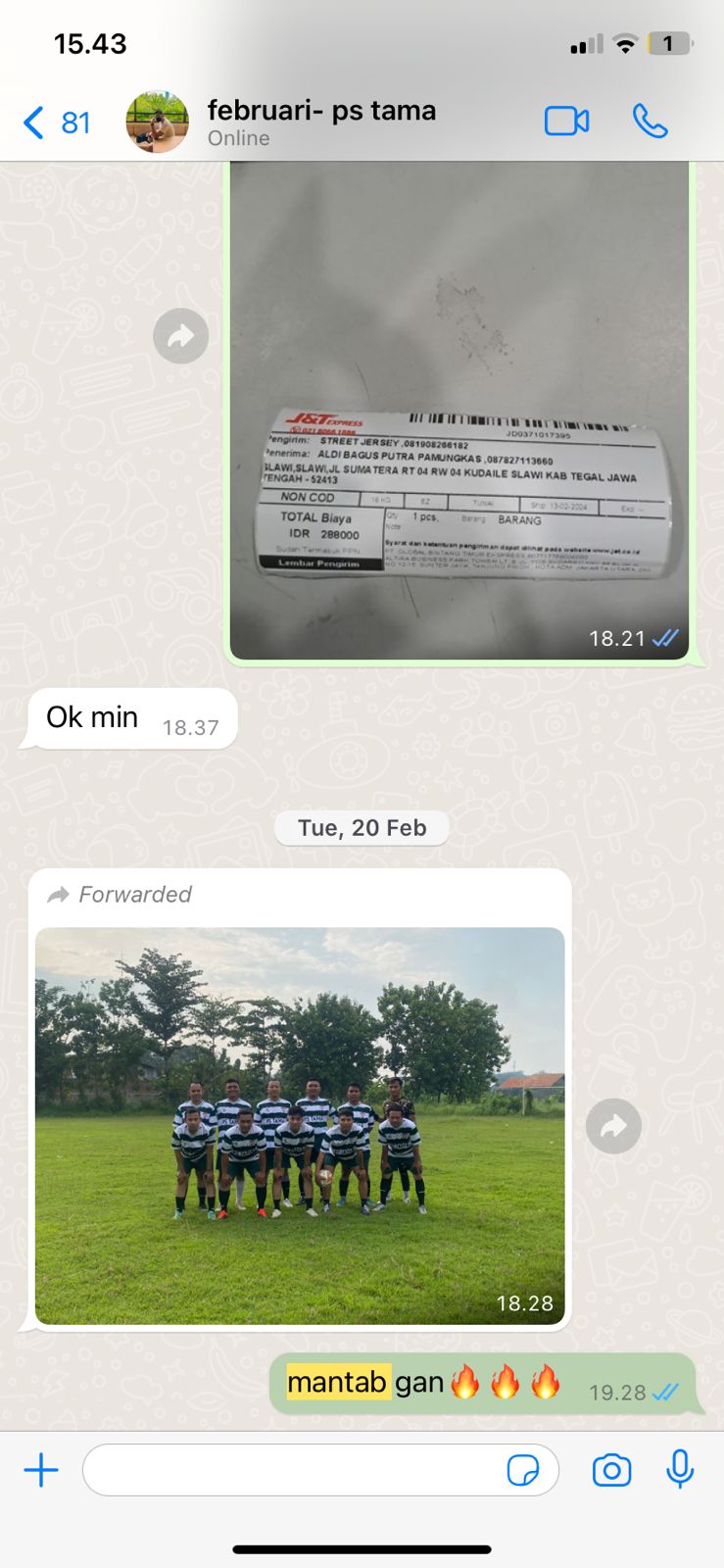The height and width of the screenshot is (1568, 724).
Task: Forward the shipping label photo
Action: pyautogui.click(x=180, y=335)
